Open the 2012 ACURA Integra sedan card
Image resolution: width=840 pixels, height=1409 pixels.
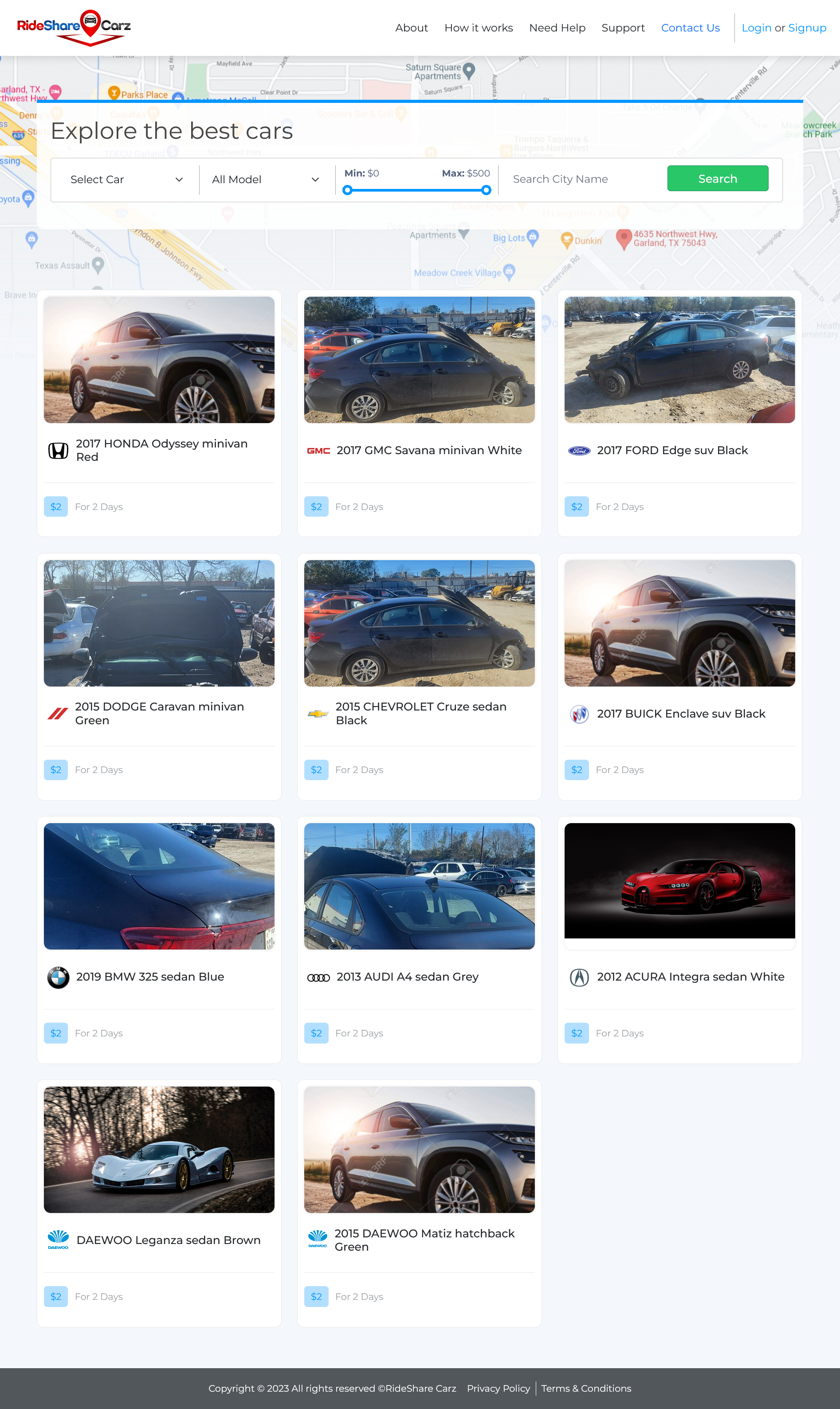(x=690, y=977)
